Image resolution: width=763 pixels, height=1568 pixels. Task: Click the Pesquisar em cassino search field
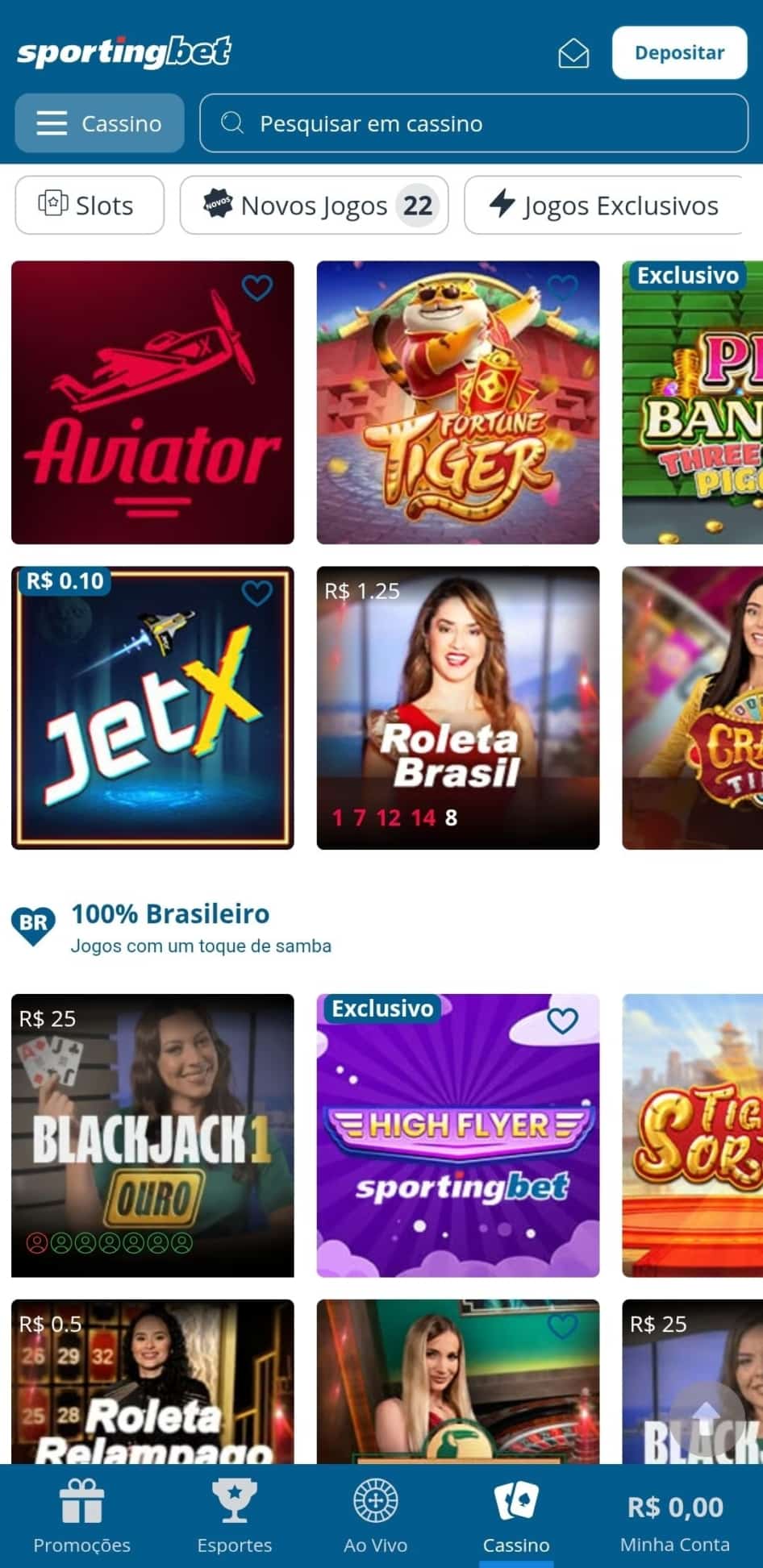point(473,123)
